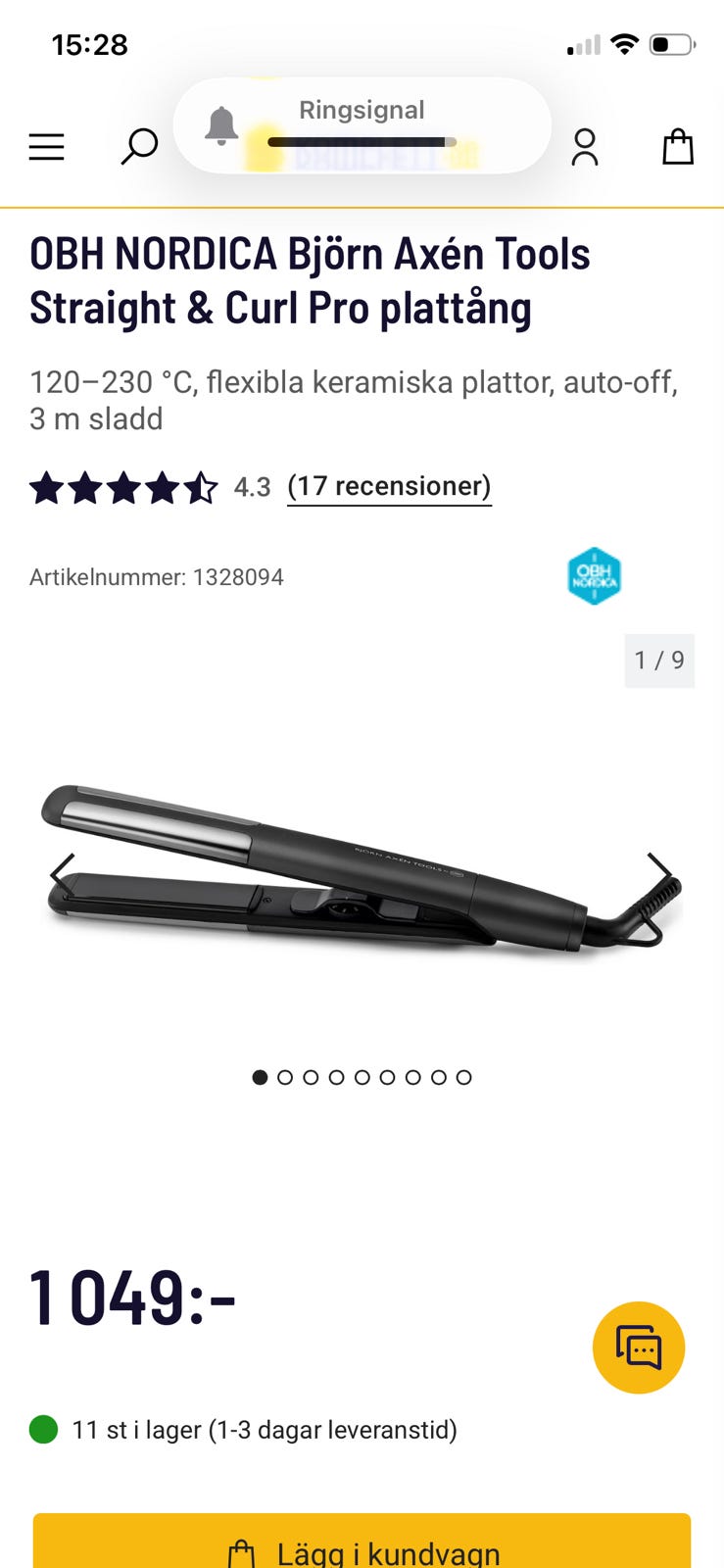Show the previous product image
The width and height of the screenshot is (724, 1568).
pos(62,872)
